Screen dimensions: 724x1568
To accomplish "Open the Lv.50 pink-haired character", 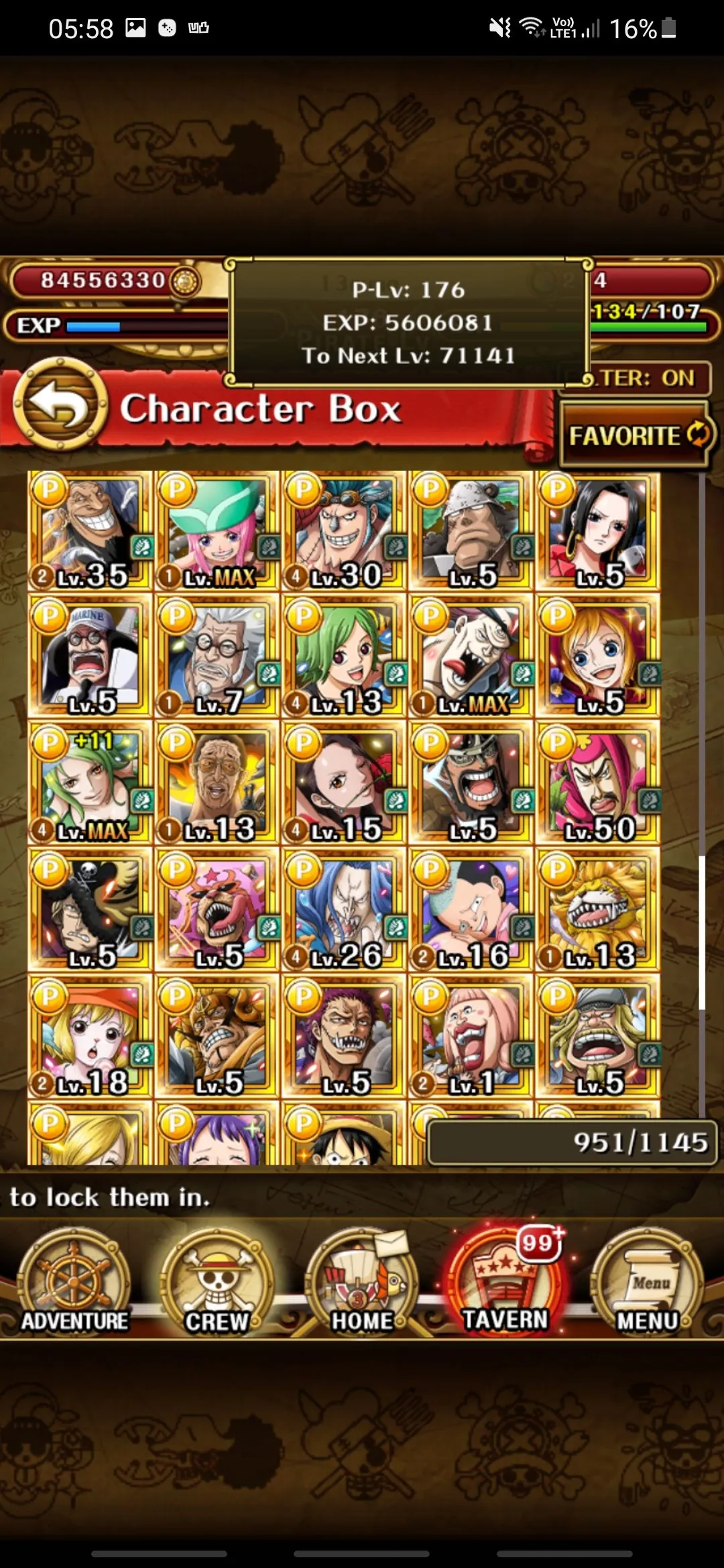I will point(598,783).
